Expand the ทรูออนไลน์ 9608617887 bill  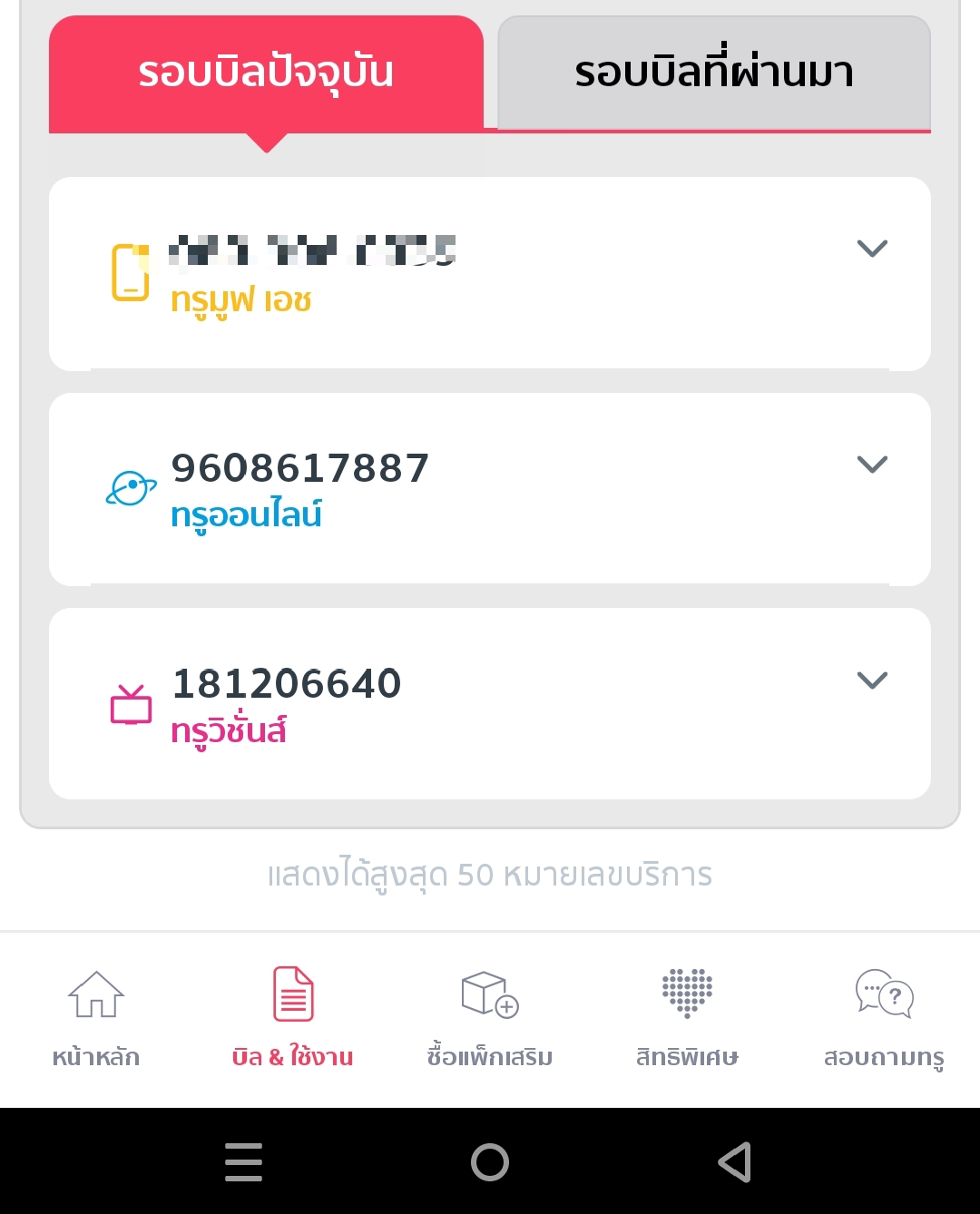click(x=871, y=465)
